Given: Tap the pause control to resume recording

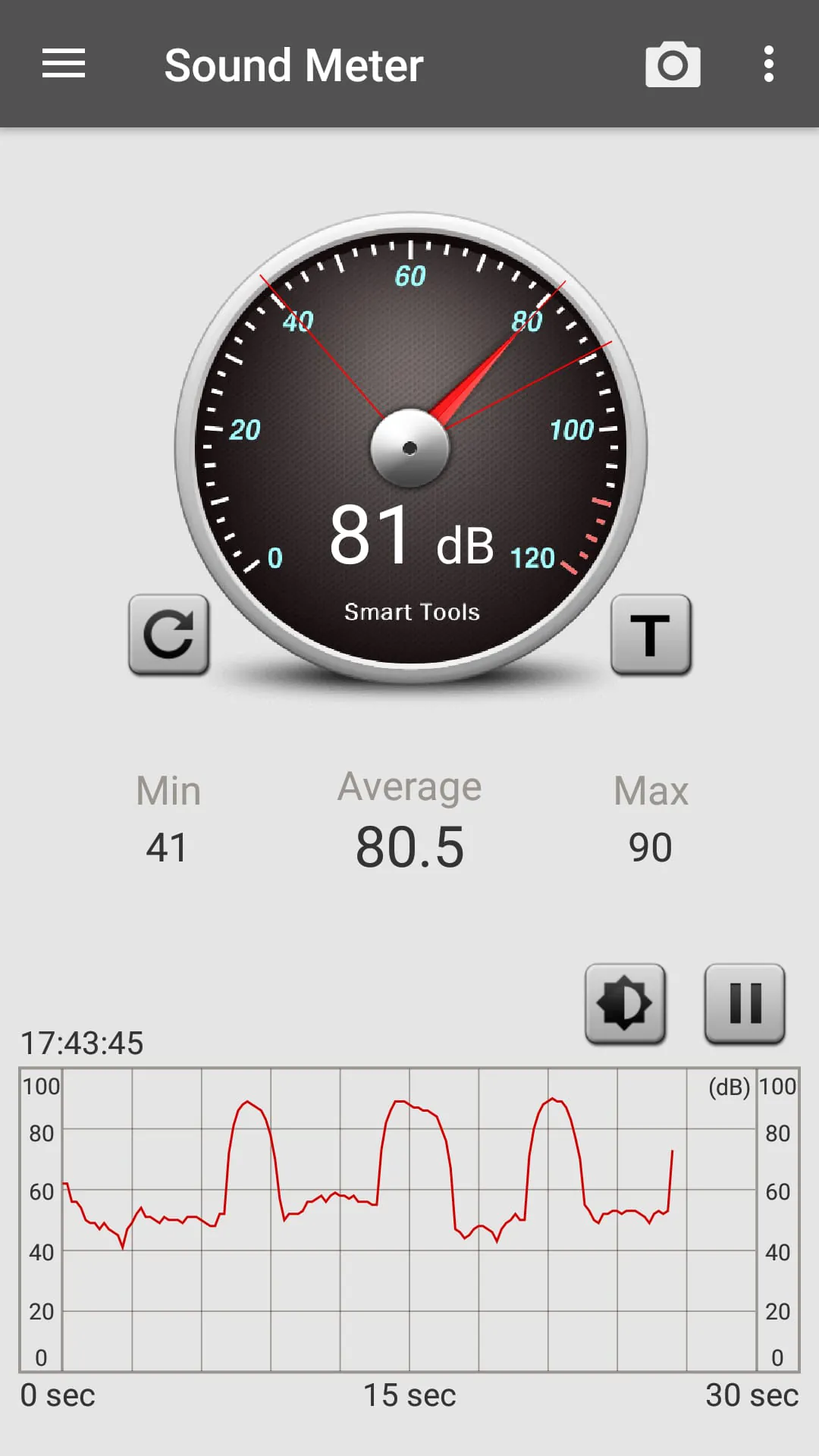Looking at the screenshot, I should [x=746, y=1003].
